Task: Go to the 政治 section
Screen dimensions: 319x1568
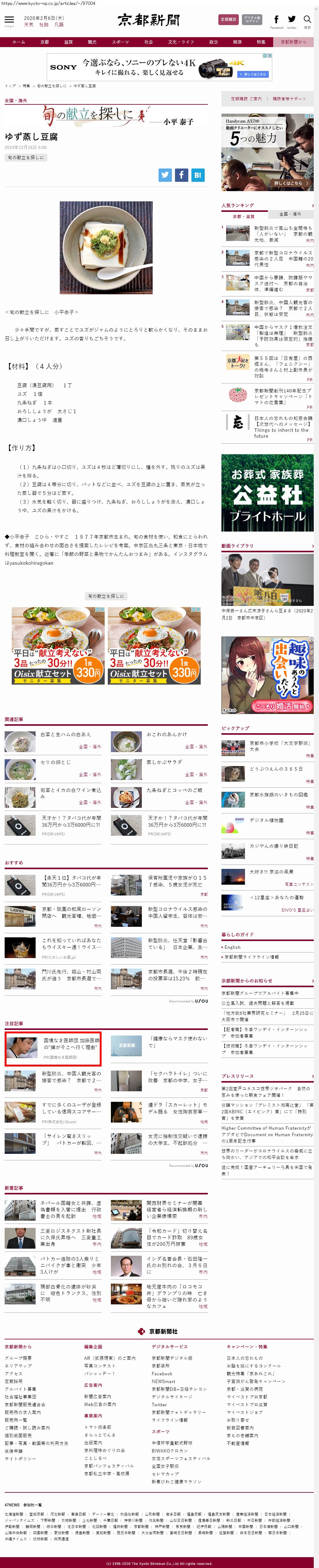Action: [213, 42]
